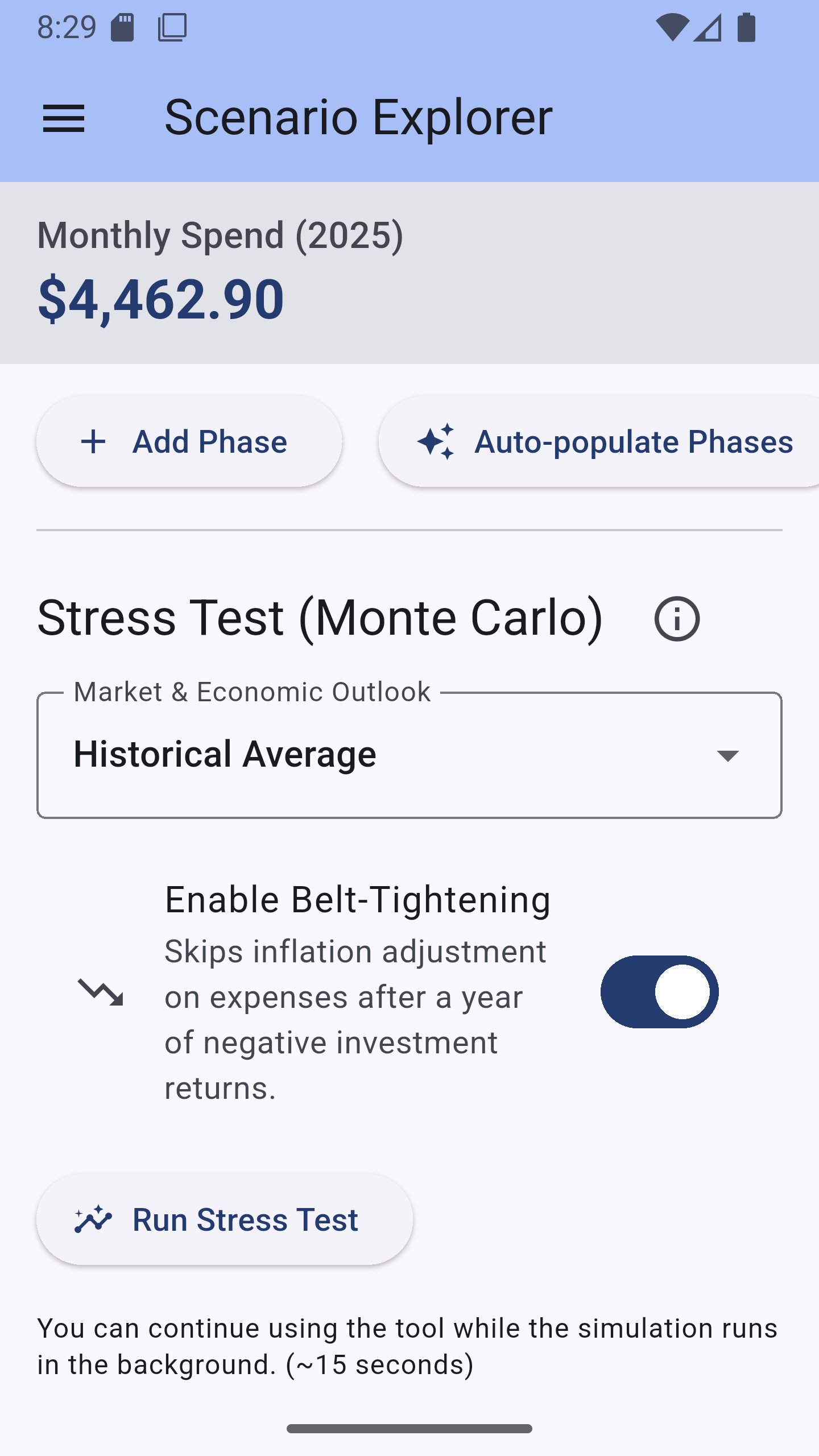The image size is (819, 1456).
Task: Tap the Scenario Explorer title bar
Action: point(358,117)
